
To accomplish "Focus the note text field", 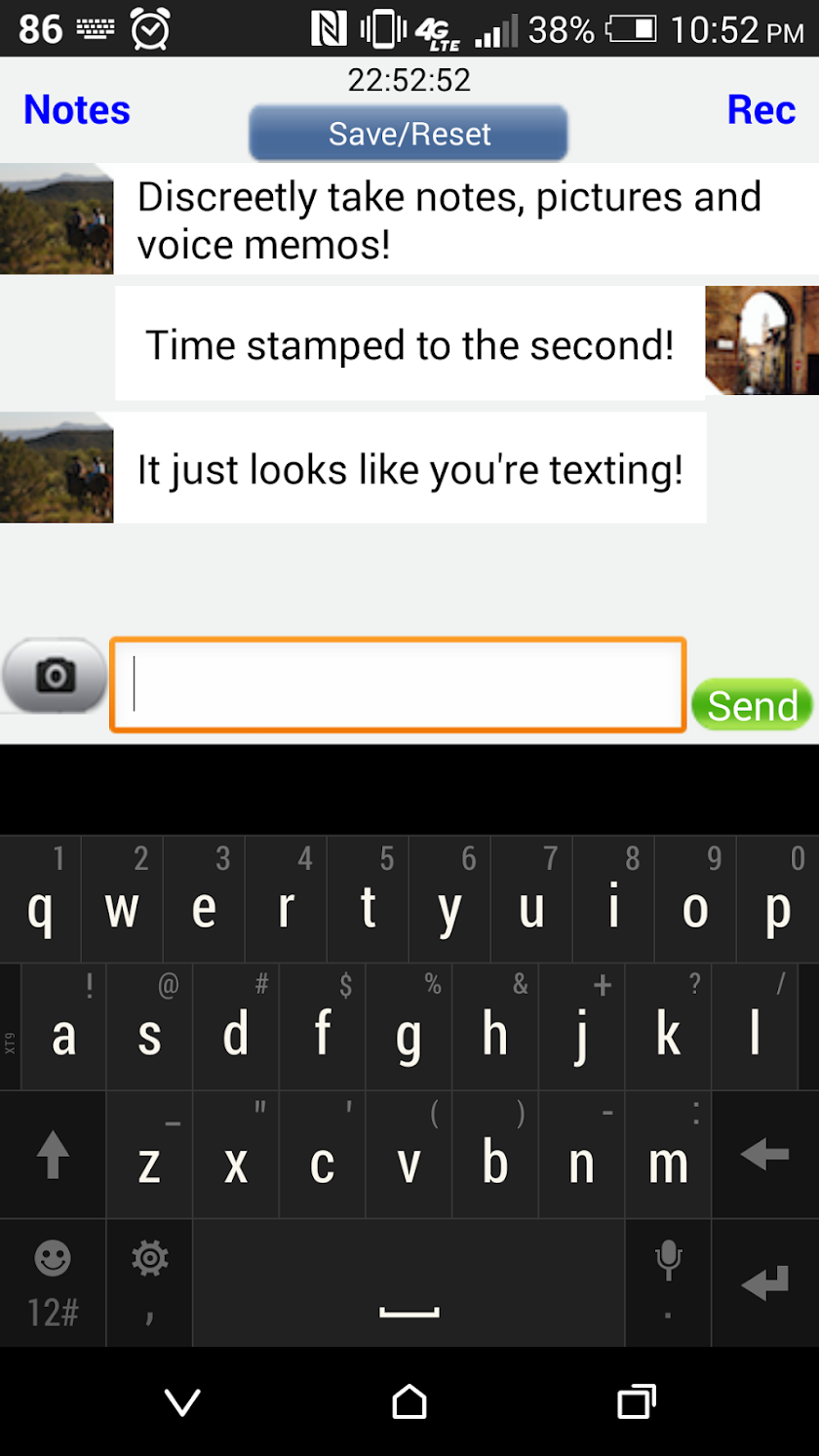I will click(x=398, y=685).
